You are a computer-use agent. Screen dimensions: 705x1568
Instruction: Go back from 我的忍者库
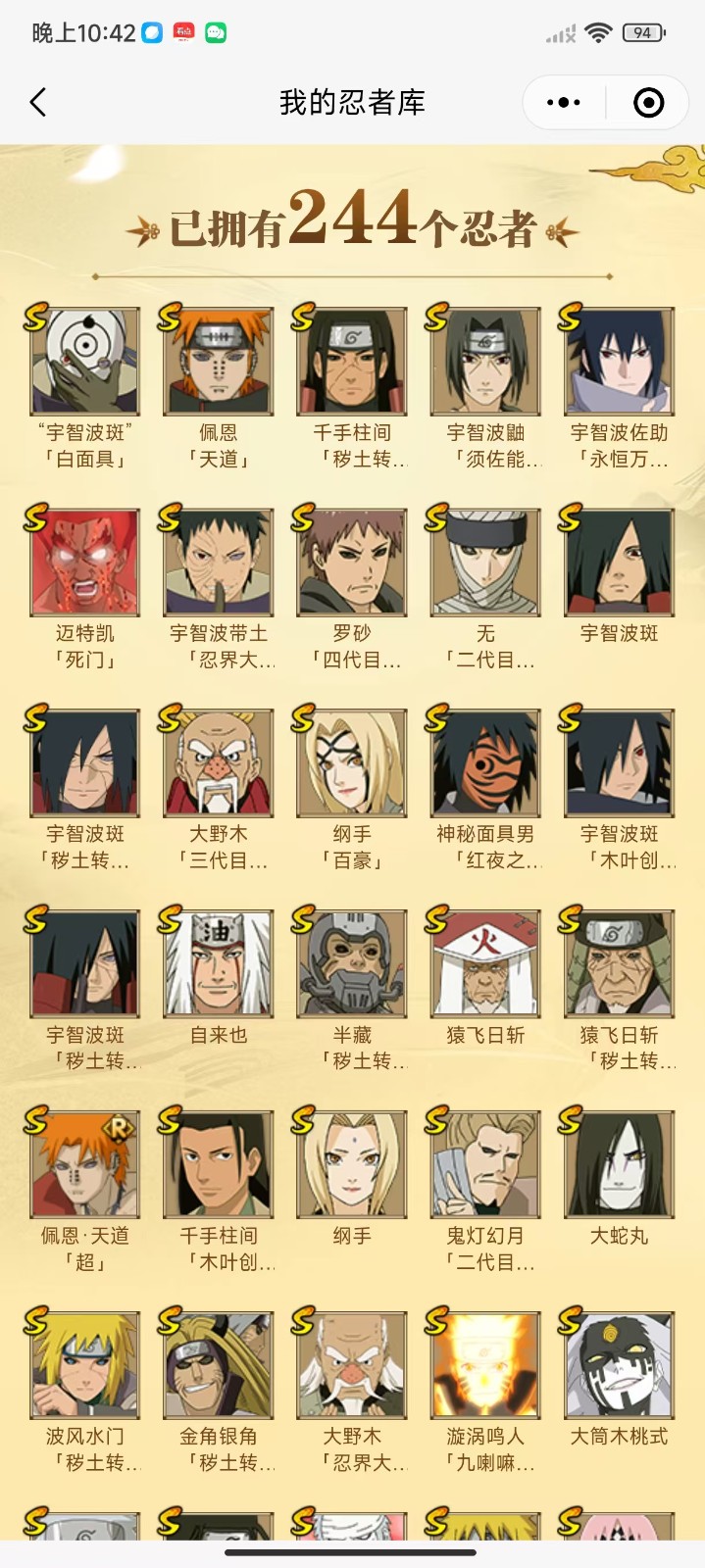click(38, 102)
